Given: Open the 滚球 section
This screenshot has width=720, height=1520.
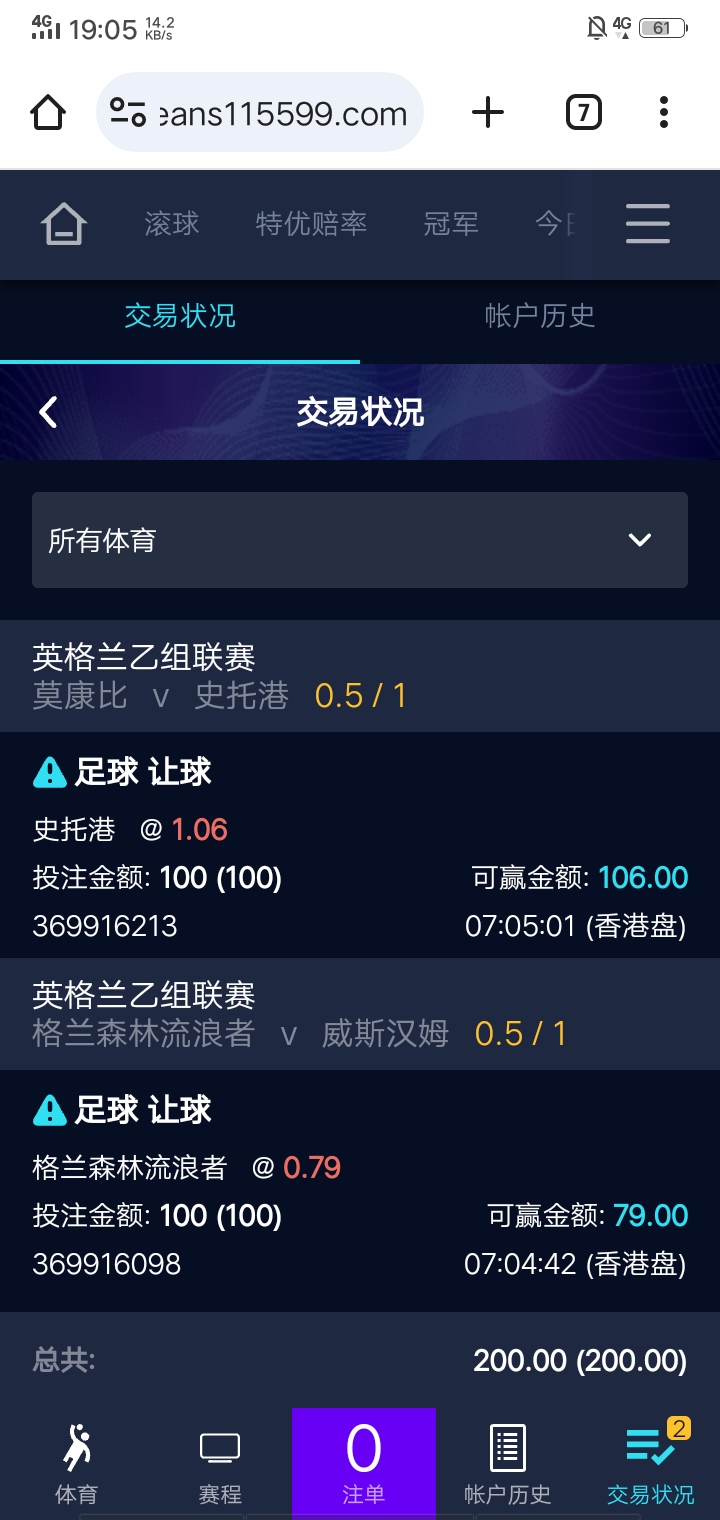Looking at the screenshot, I should (x=172, y=224).
